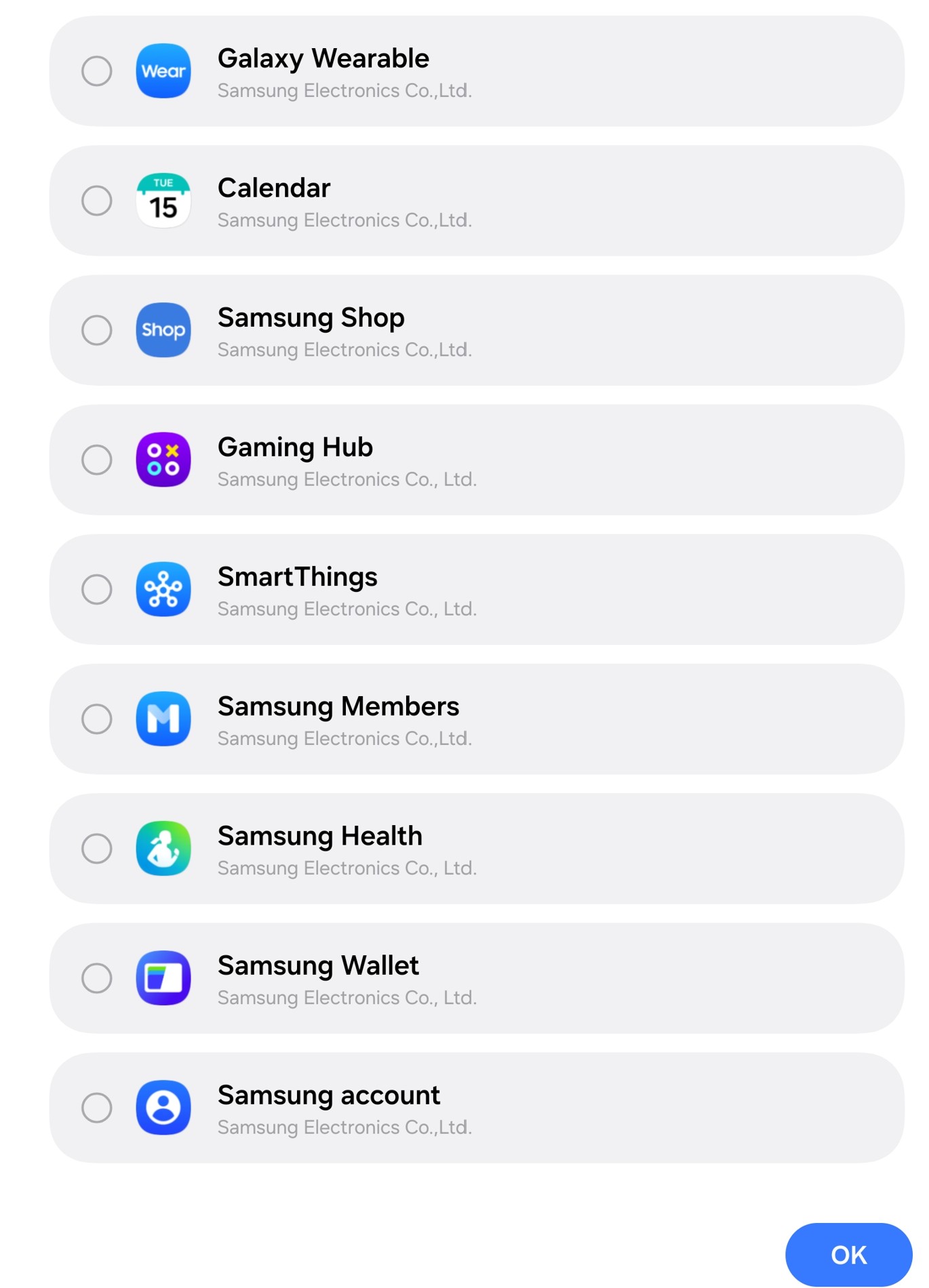The image size is (929, 1288).
Task: Choose Calendar from the app list
Action: point(97,201)
